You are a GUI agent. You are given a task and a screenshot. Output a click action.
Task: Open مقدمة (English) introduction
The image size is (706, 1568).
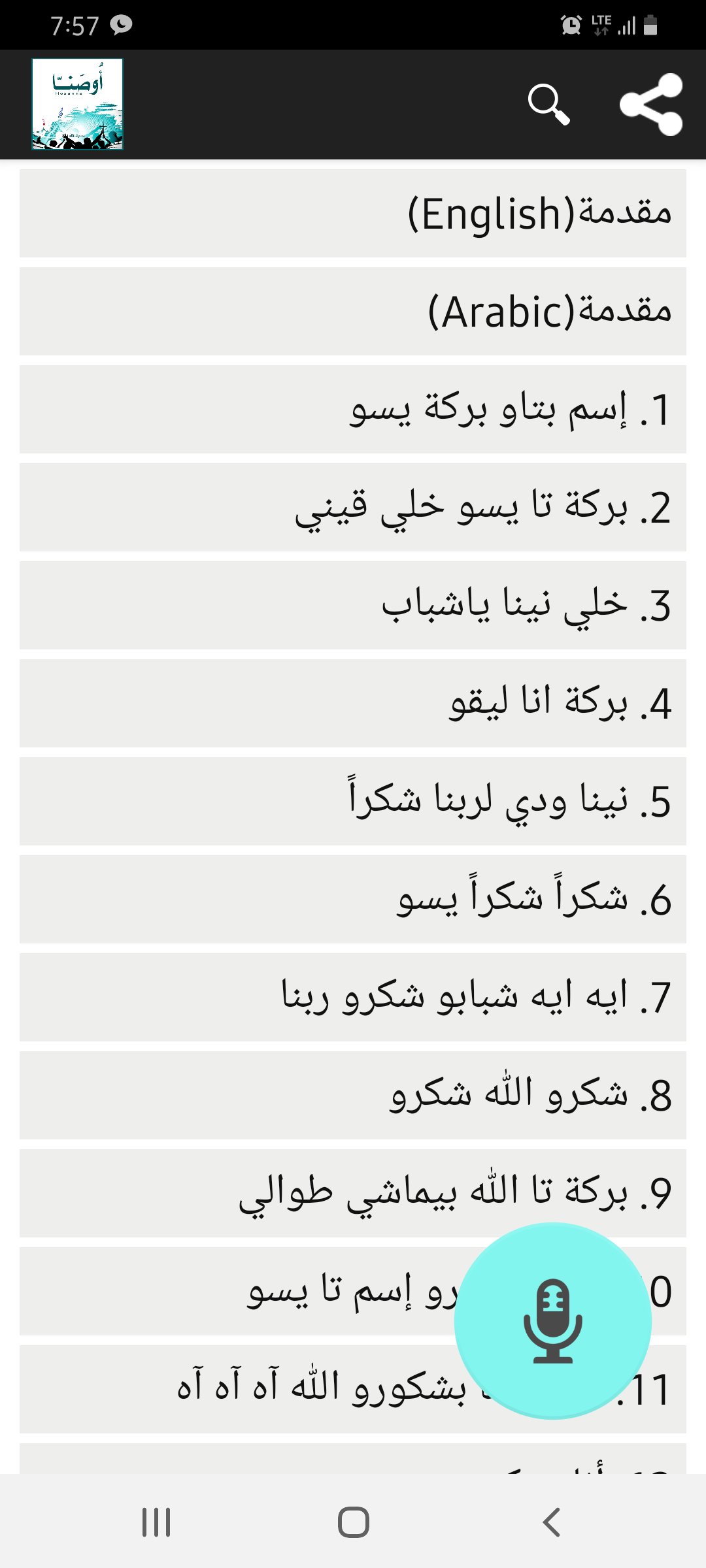coord(353,213)
